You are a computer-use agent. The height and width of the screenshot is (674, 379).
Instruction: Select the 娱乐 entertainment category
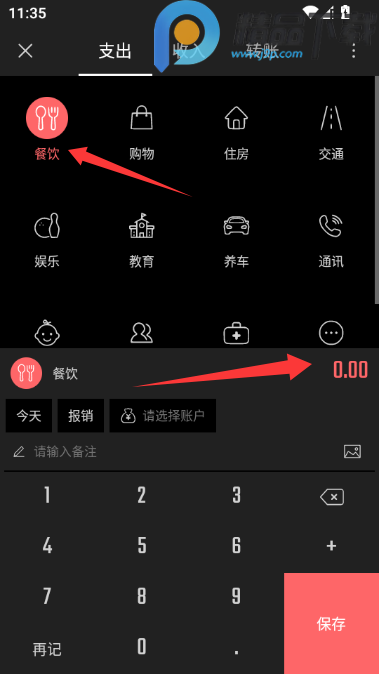pyautogui.click(x=47, y=240)
